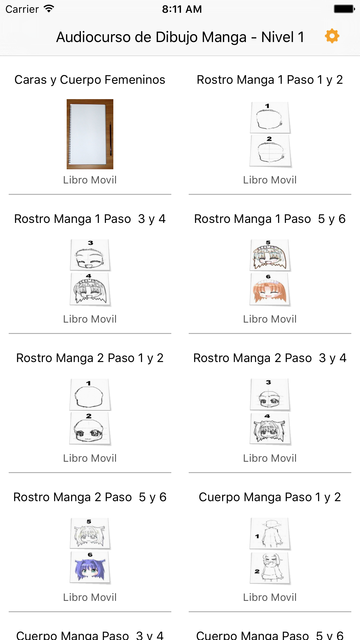The image size is (360, 640).
Task: Open the settings gear icon
Action: (332, 37)
